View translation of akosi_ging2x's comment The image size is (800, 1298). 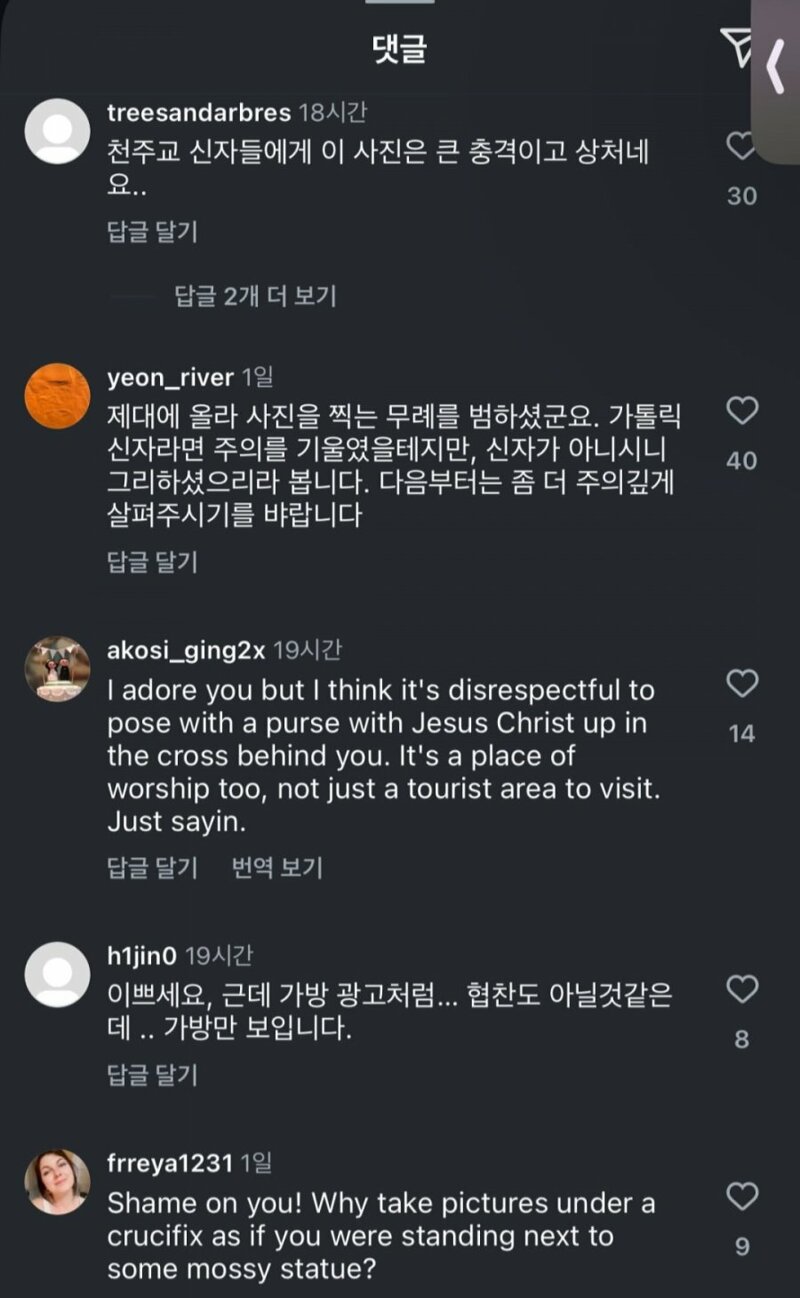(x=277, y=867)
